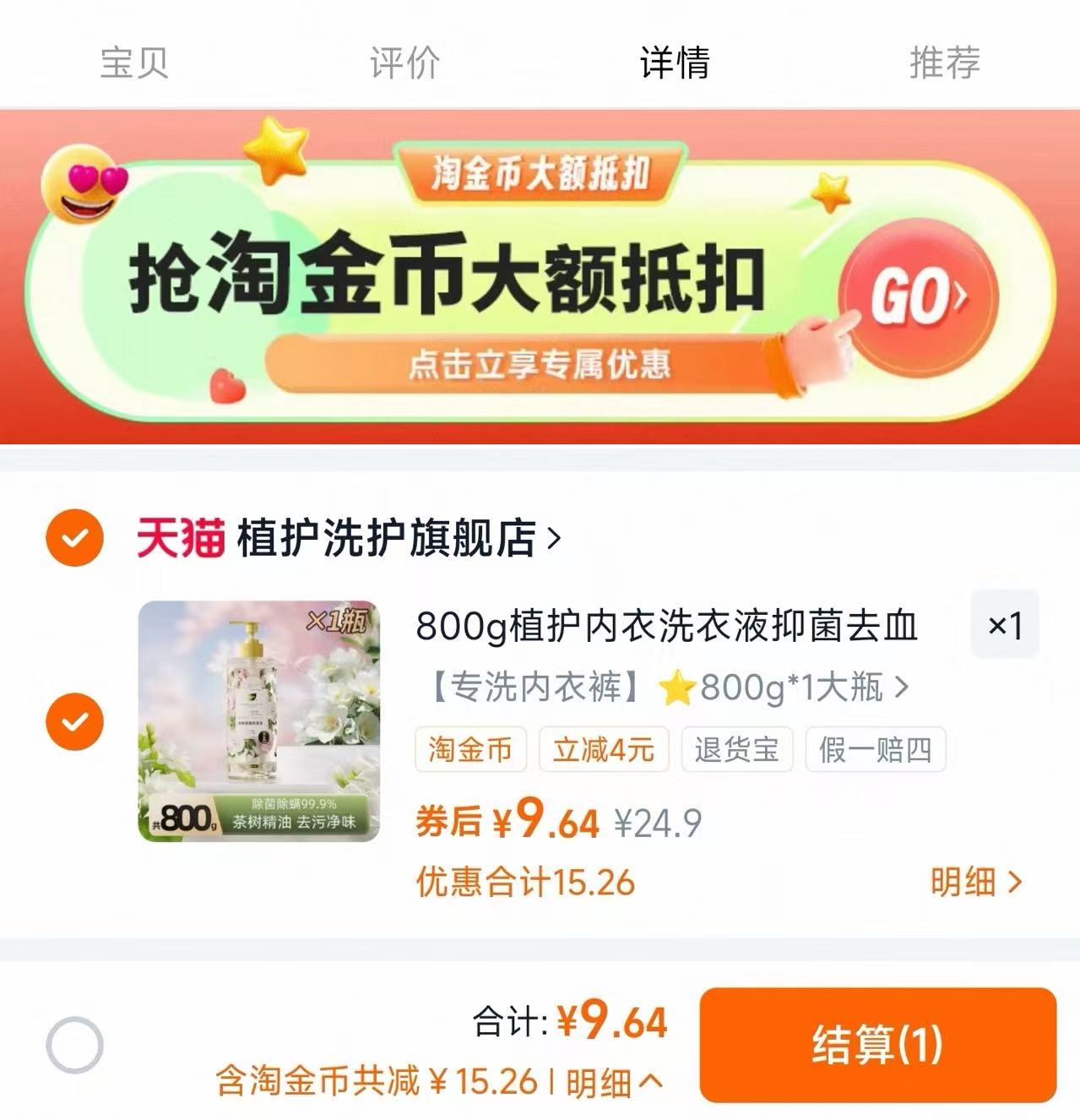Open the 推荐 recommendations tab

pyautogui.click(x=945, y=63)
